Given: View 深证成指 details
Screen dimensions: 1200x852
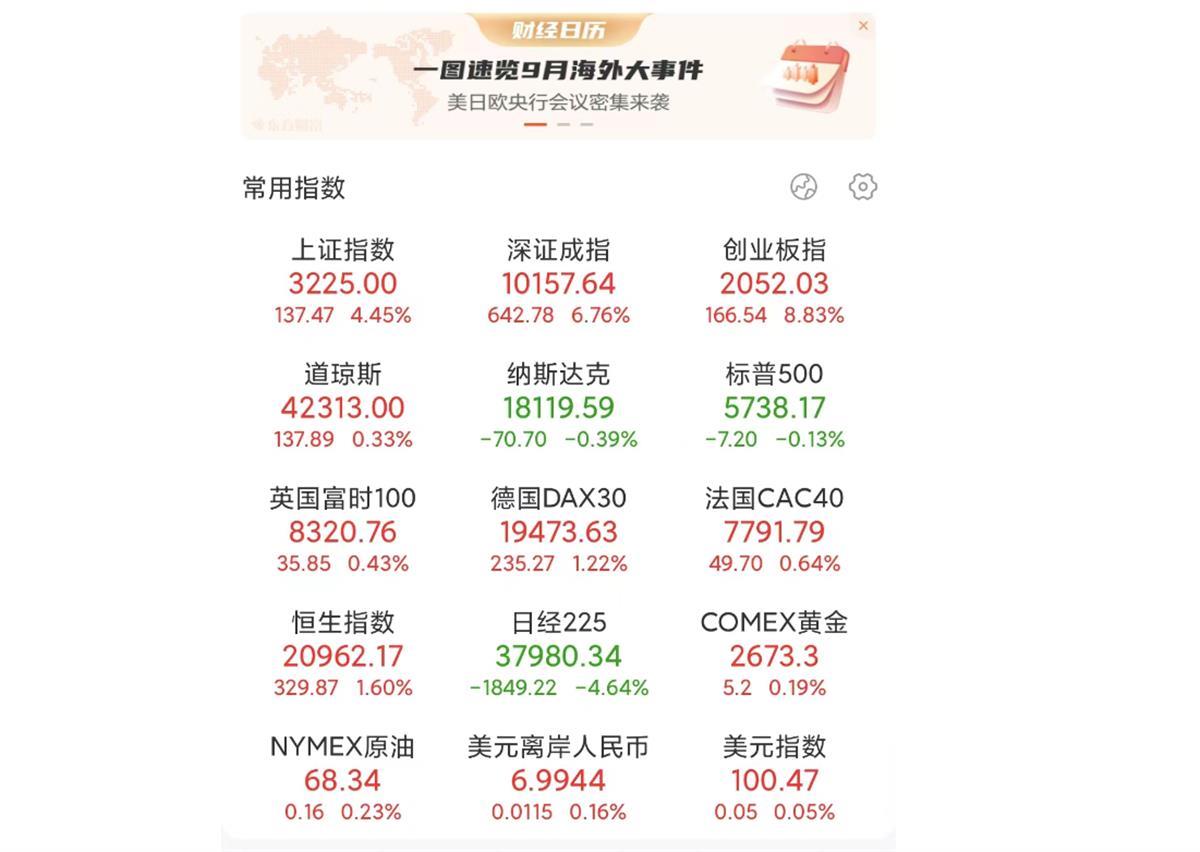Looking at the screenshot, I should [x=558, y=283].
